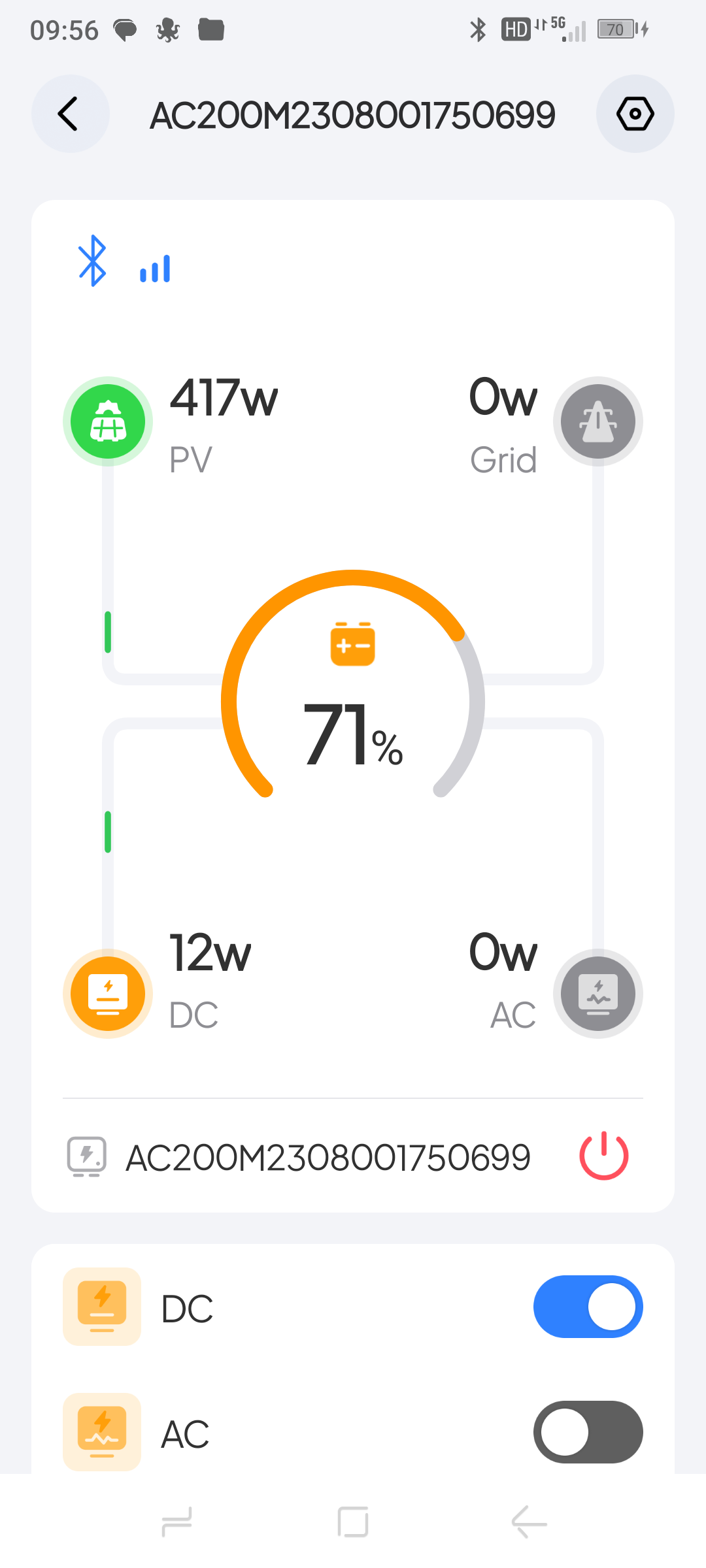Enable the AC output switch
Viewport: 706px width, 1568px height.
[588, 1432]
